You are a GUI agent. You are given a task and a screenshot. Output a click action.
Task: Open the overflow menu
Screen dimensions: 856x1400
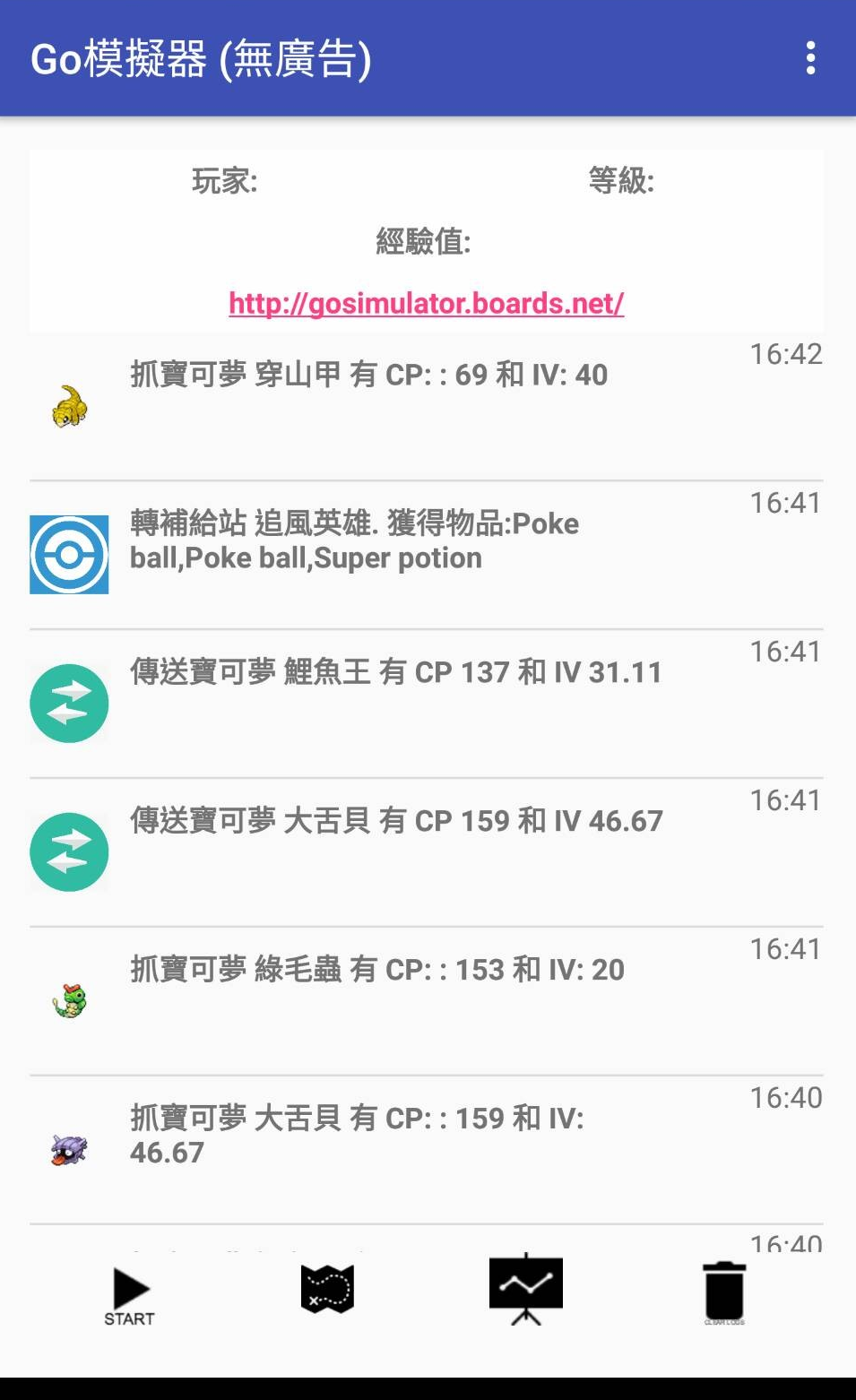(810, 58)
